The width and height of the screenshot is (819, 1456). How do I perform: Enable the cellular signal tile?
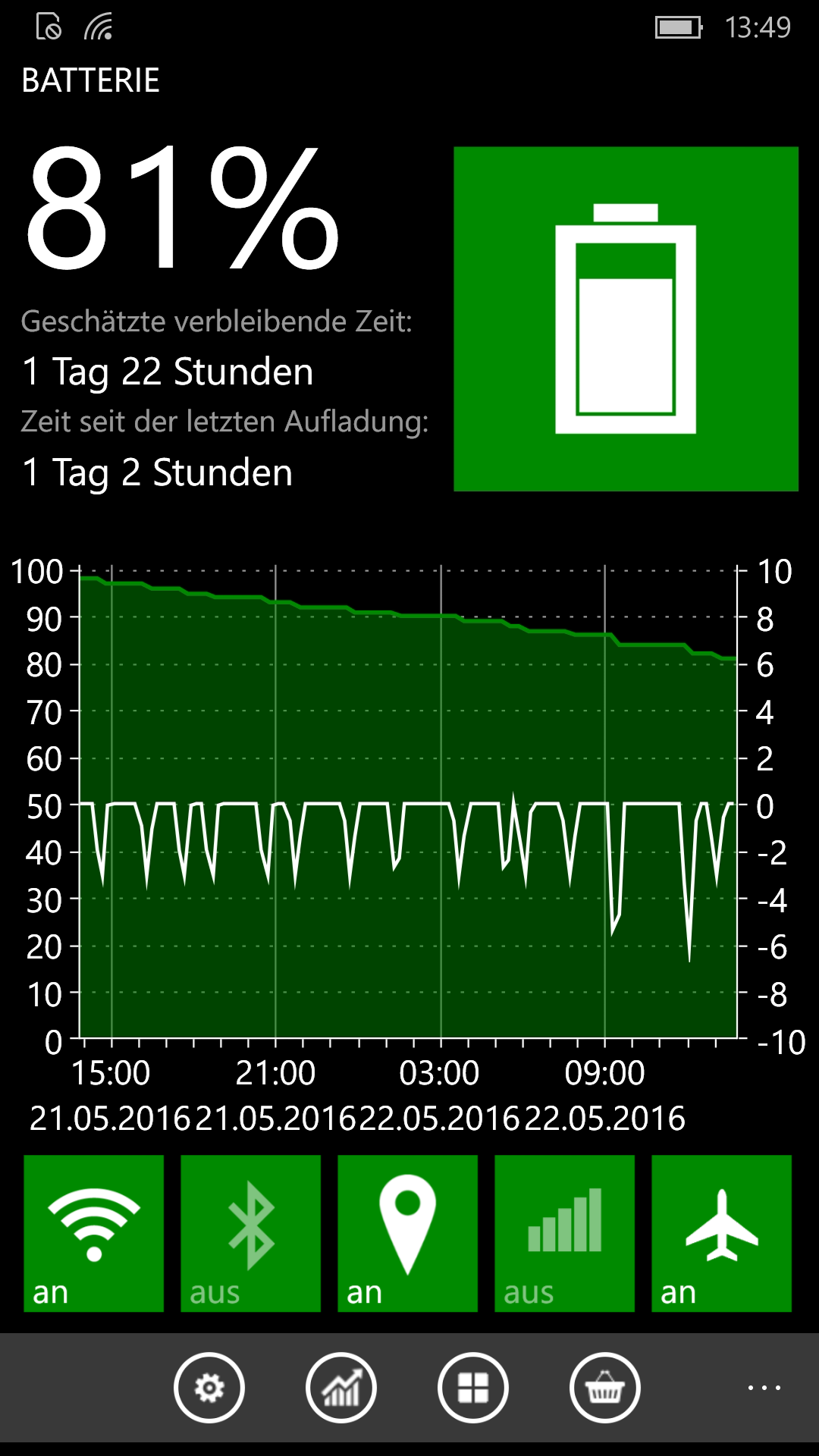coord(564,1233)
